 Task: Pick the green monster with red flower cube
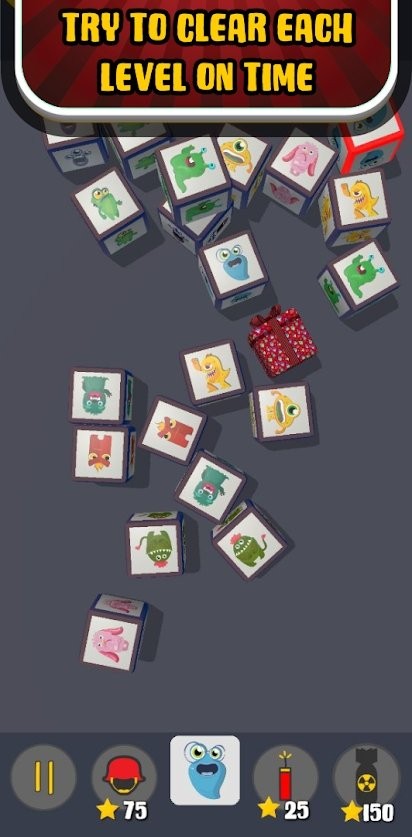250,540
